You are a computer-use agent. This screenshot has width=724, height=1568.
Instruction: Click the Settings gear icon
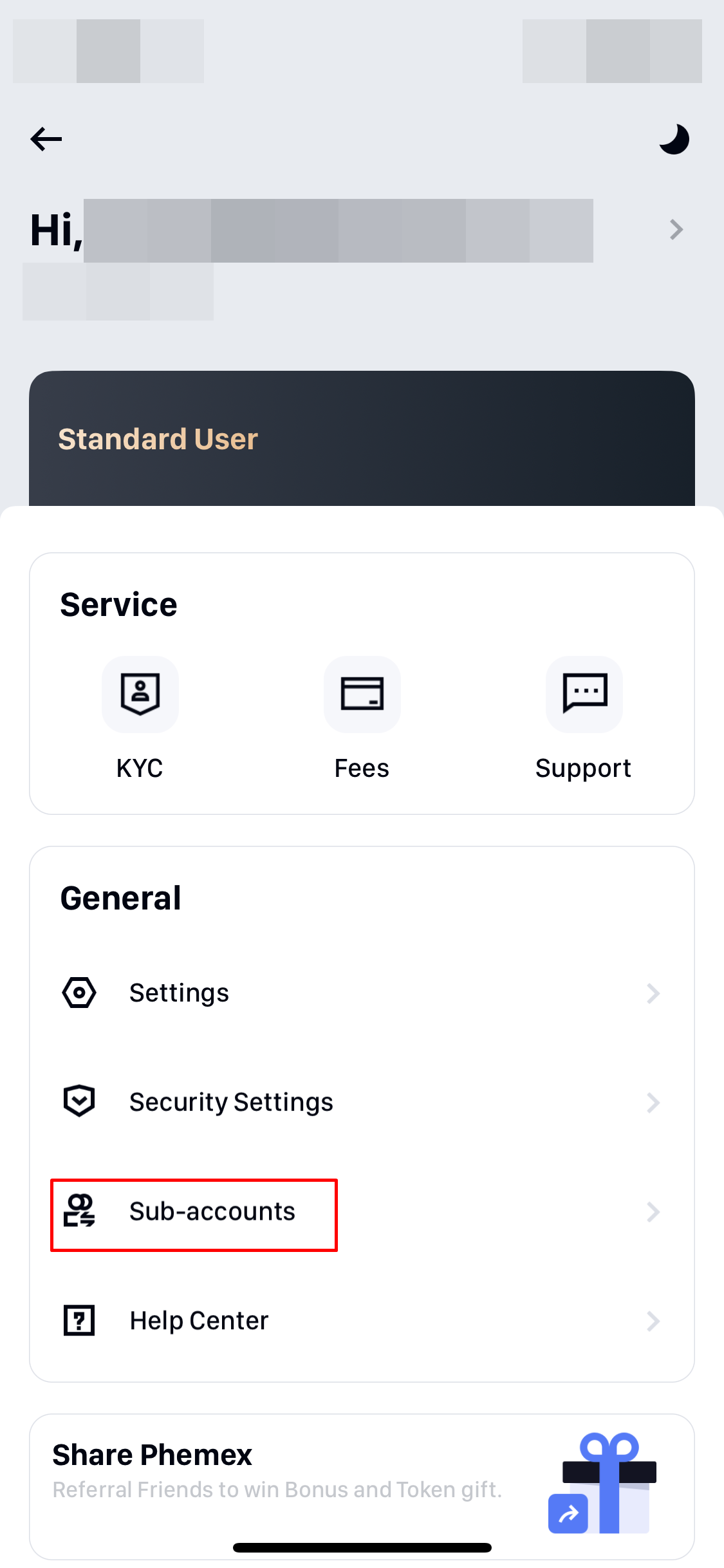pyautogui.click(x=78, y=993)
